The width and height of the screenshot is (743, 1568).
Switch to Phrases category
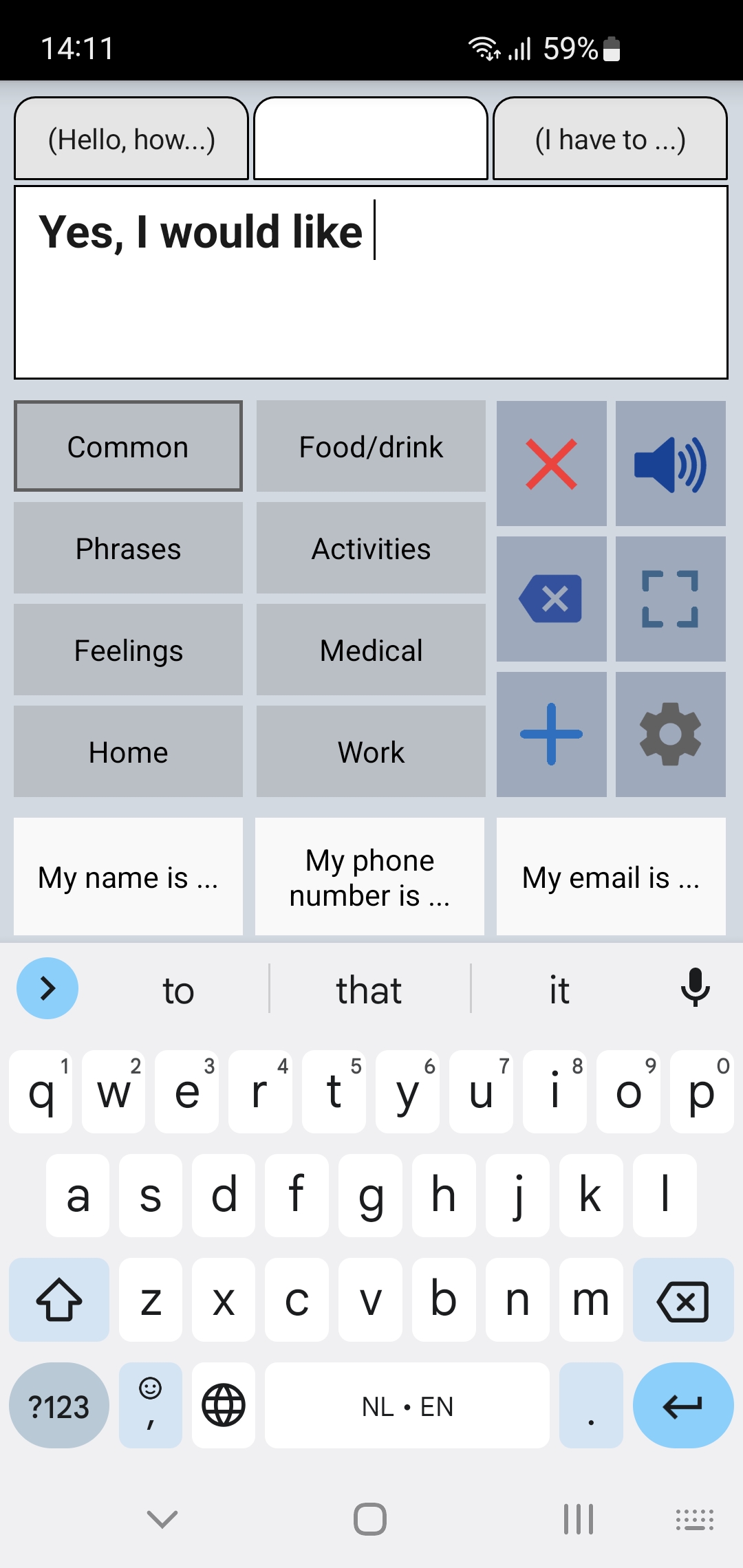click(128, 548)
